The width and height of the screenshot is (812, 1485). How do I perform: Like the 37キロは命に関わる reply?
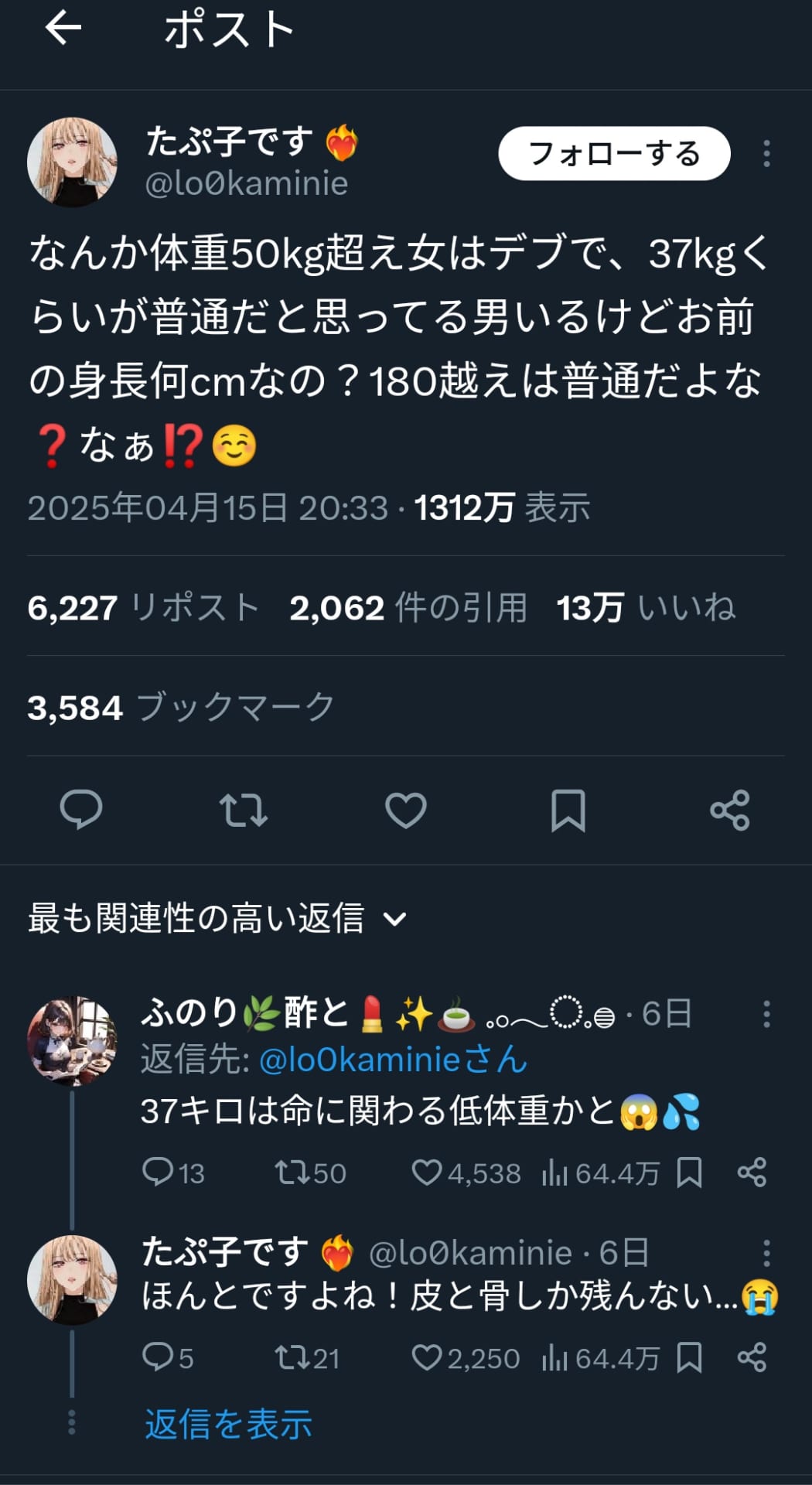(x=427, y=1173)
